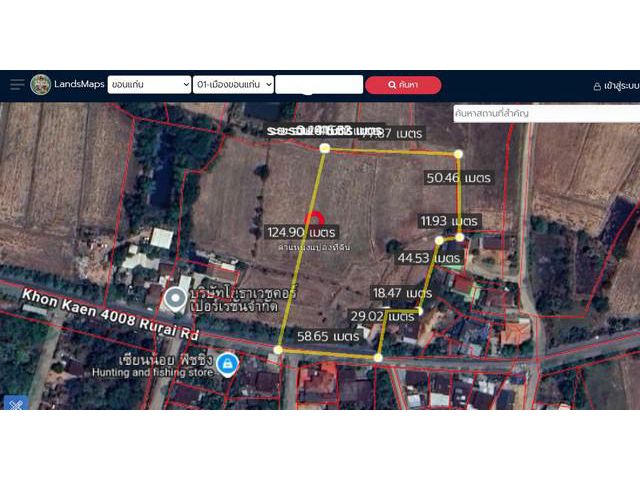The height and width of the screenshot is (480, 640).
Task: Tap the grey company pin on the map
Action: tap(176, 298)
